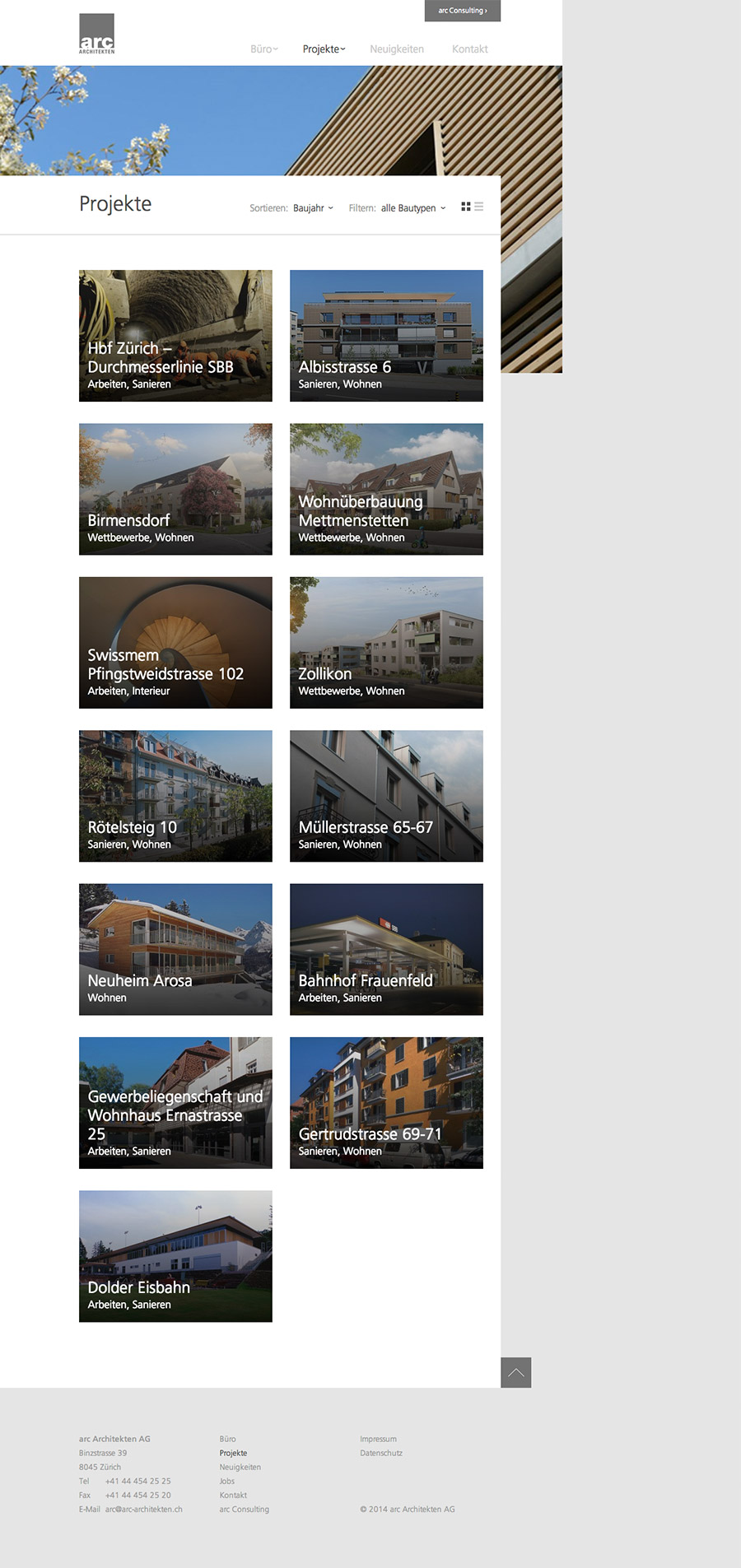View the Birmensdorf project
741x1568 pixels.
[175, 489]
